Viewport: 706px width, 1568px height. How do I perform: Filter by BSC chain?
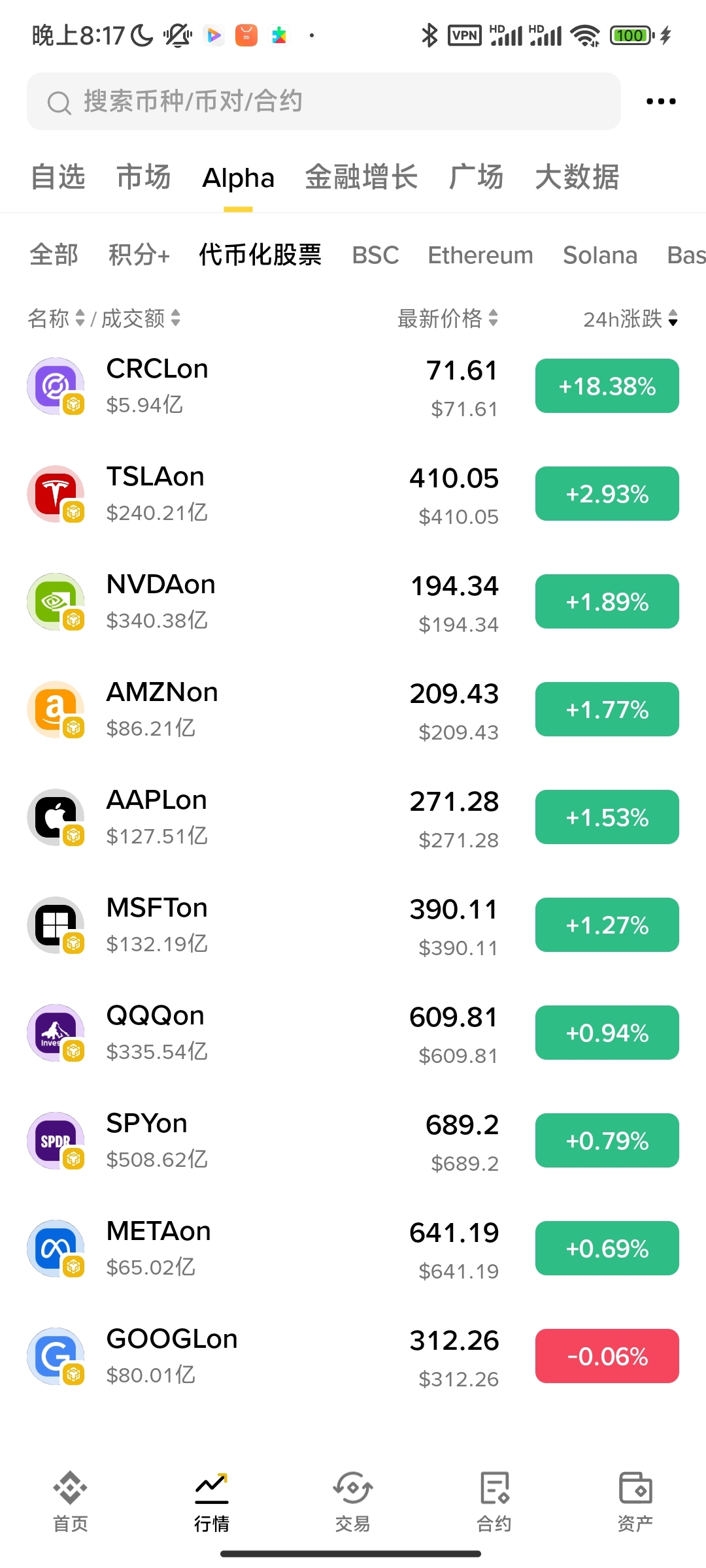[375, 255]
